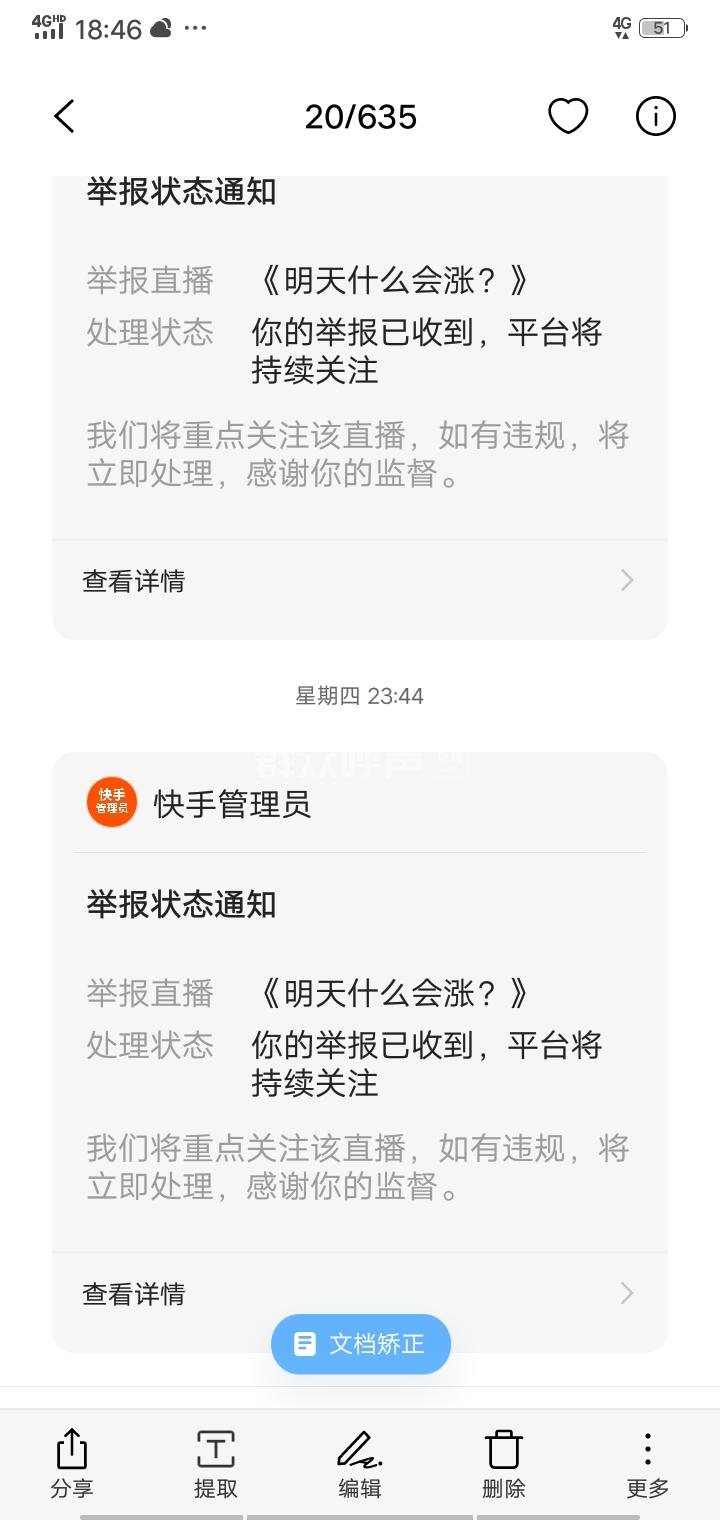
Task: Open the photo info icon
Action: click(x=655, y=116)
